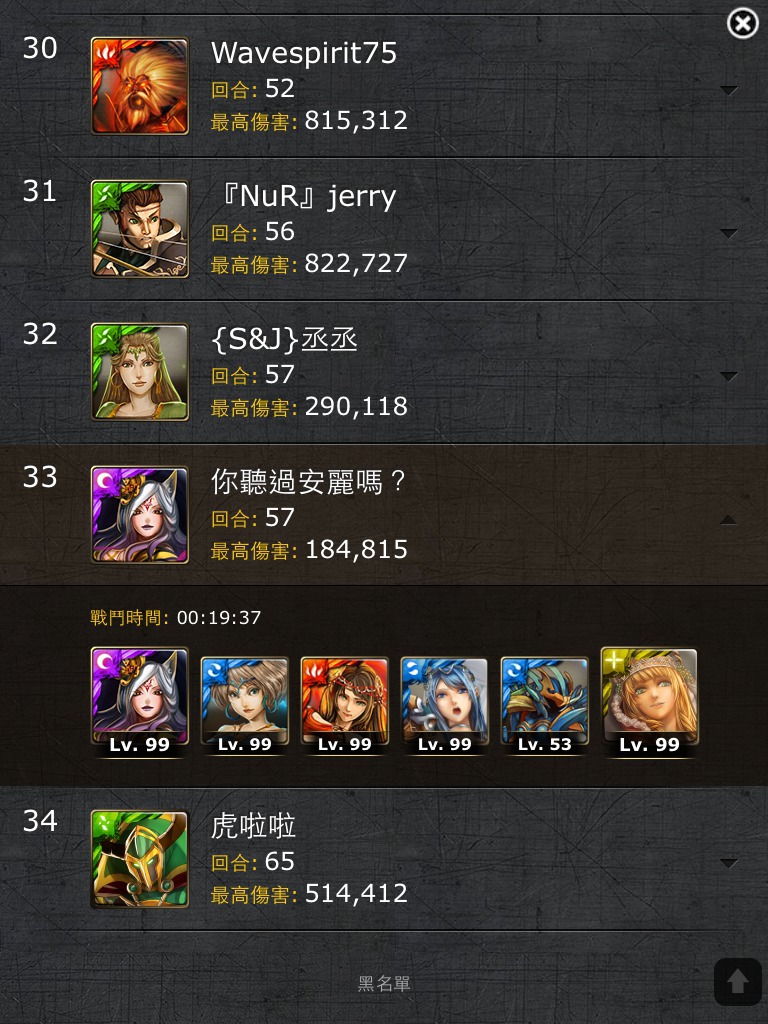The width and height of the screenshot is (768, 1024).
Task: Expand team details for Wavespirit75
Action: pos(729,90)
